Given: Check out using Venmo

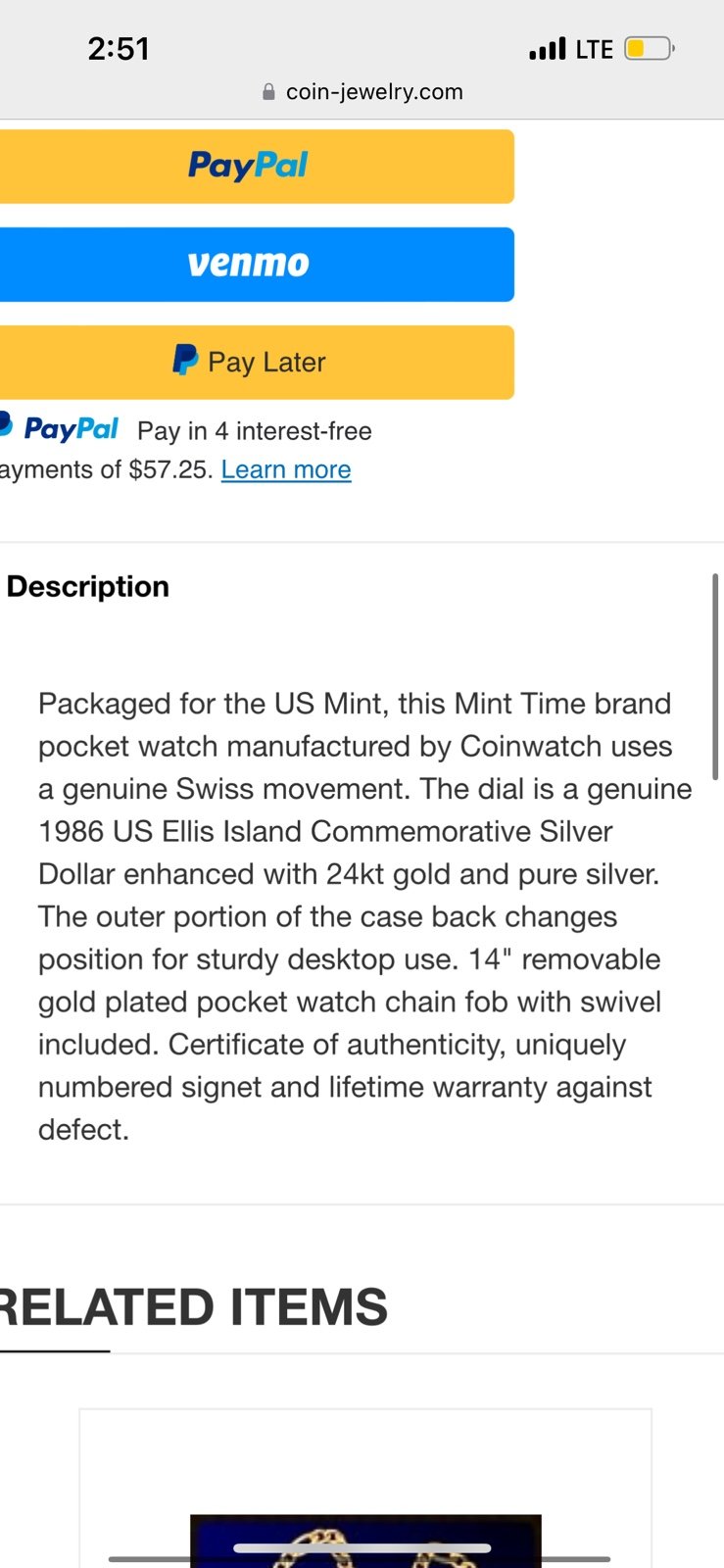Looking at the screenshot, I should pyautogui.click(x=250, y=265).
